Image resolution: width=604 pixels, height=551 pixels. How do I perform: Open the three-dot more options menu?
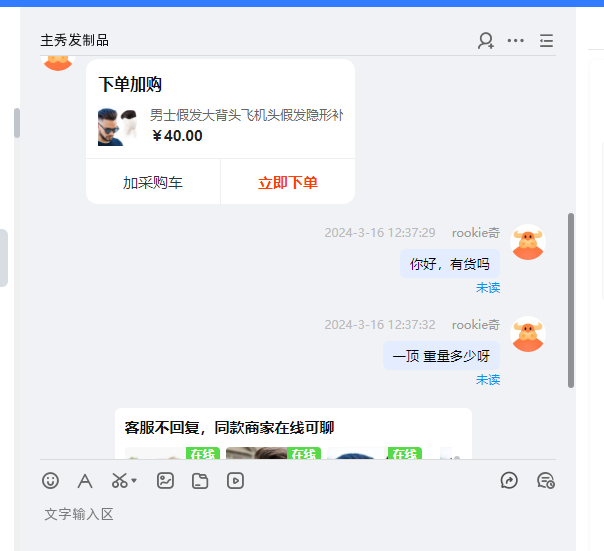(x=516, y=41)
